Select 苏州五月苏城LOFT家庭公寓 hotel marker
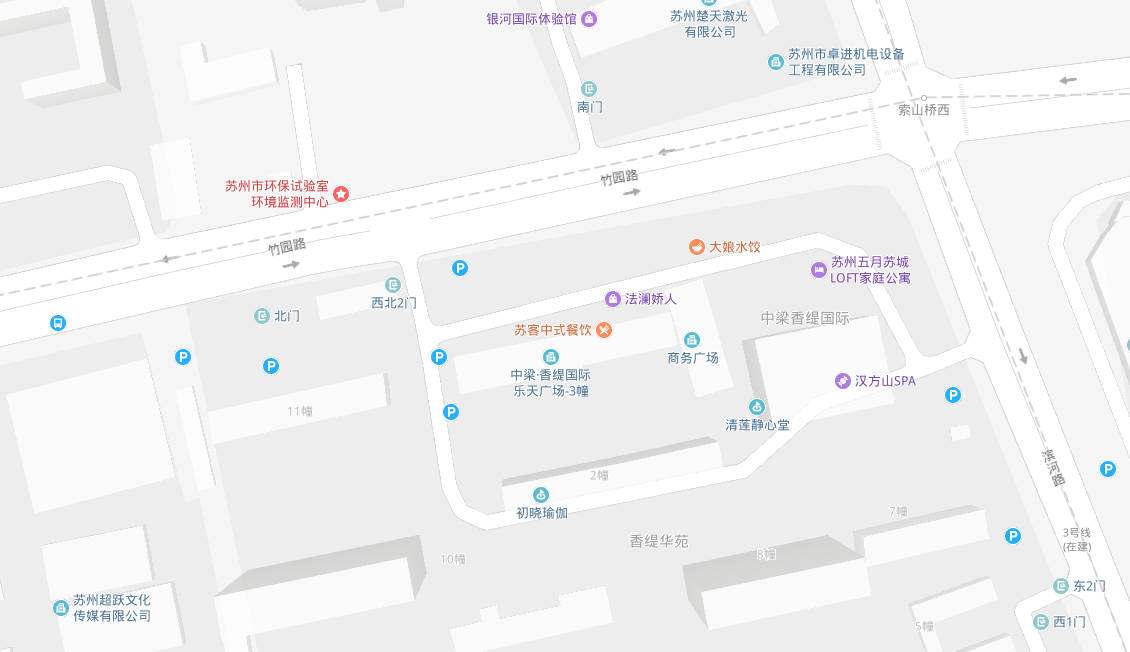The width and height of the screenshot is (1130, 652). [818, 270]
